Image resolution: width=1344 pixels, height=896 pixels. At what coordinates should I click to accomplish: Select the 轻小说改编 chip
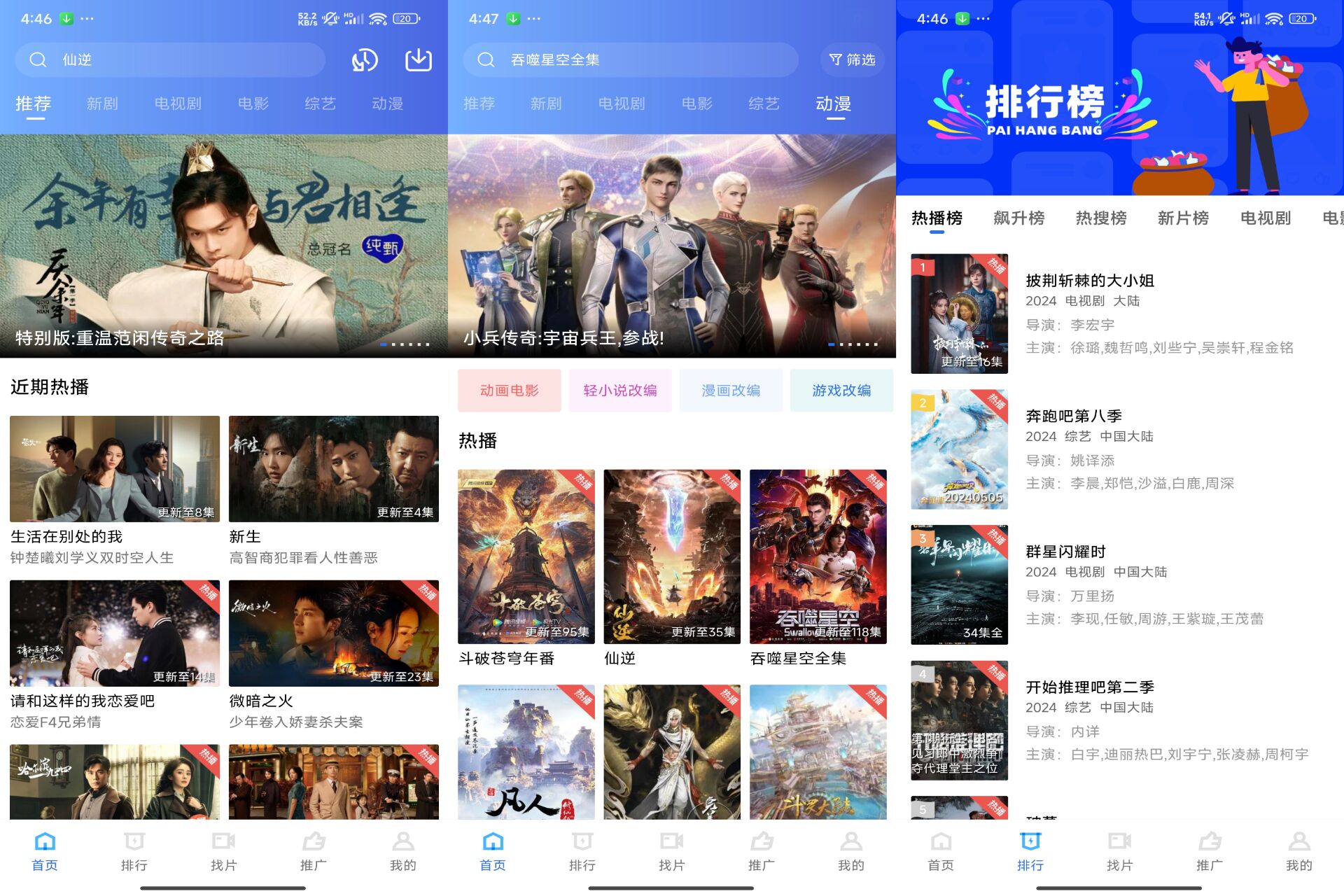coord(619,391)
